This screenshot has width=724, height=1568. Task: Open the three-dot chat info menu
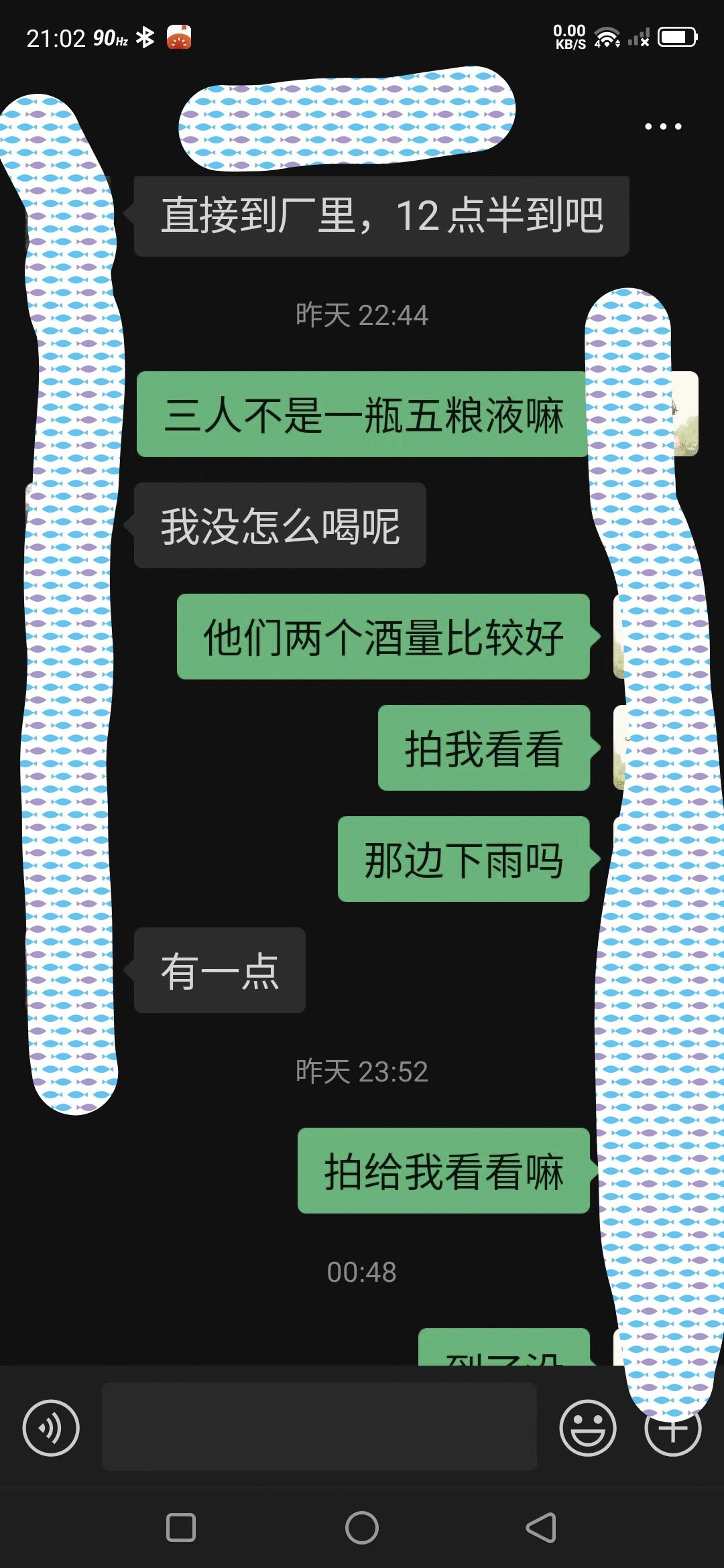[x=663, y=126]
